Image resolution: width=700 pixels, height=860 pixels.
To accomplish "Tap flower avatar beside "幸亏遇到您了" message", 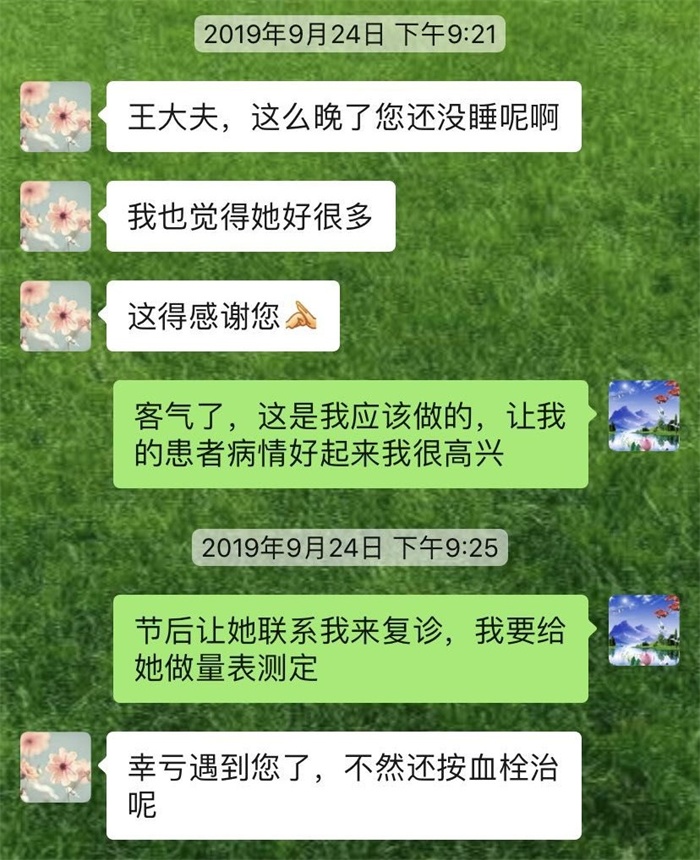I will click(x=56, y=767).
